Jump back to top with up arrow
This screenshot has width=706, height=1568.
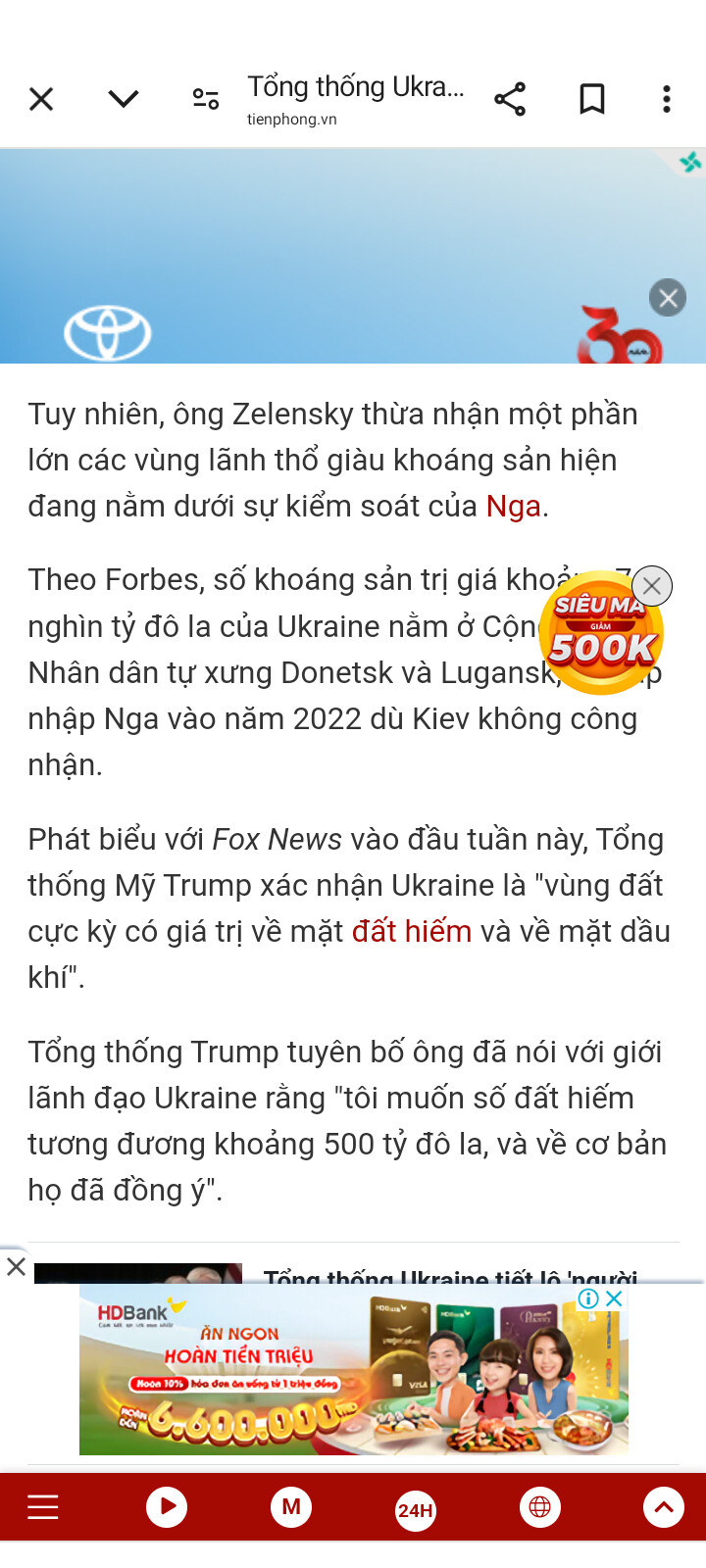(664, 1507)
